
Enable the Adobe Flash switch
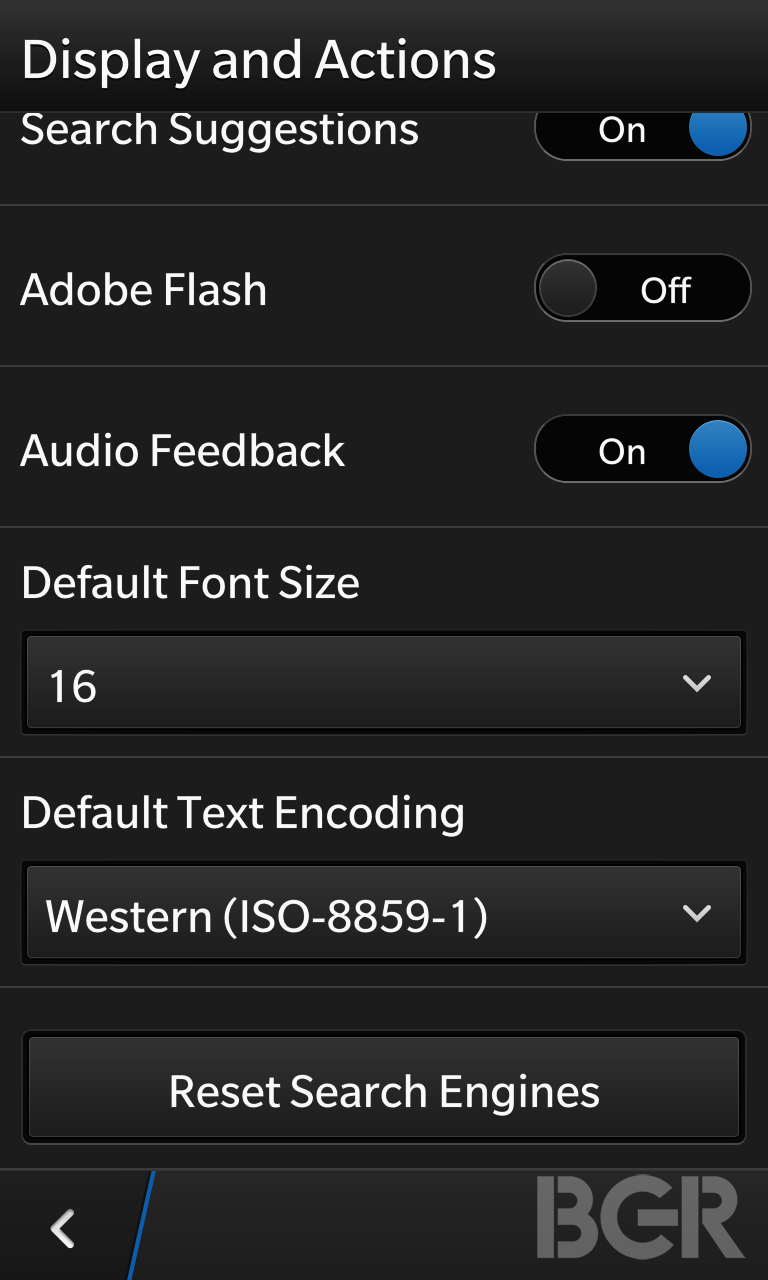(x=643, y=289)
